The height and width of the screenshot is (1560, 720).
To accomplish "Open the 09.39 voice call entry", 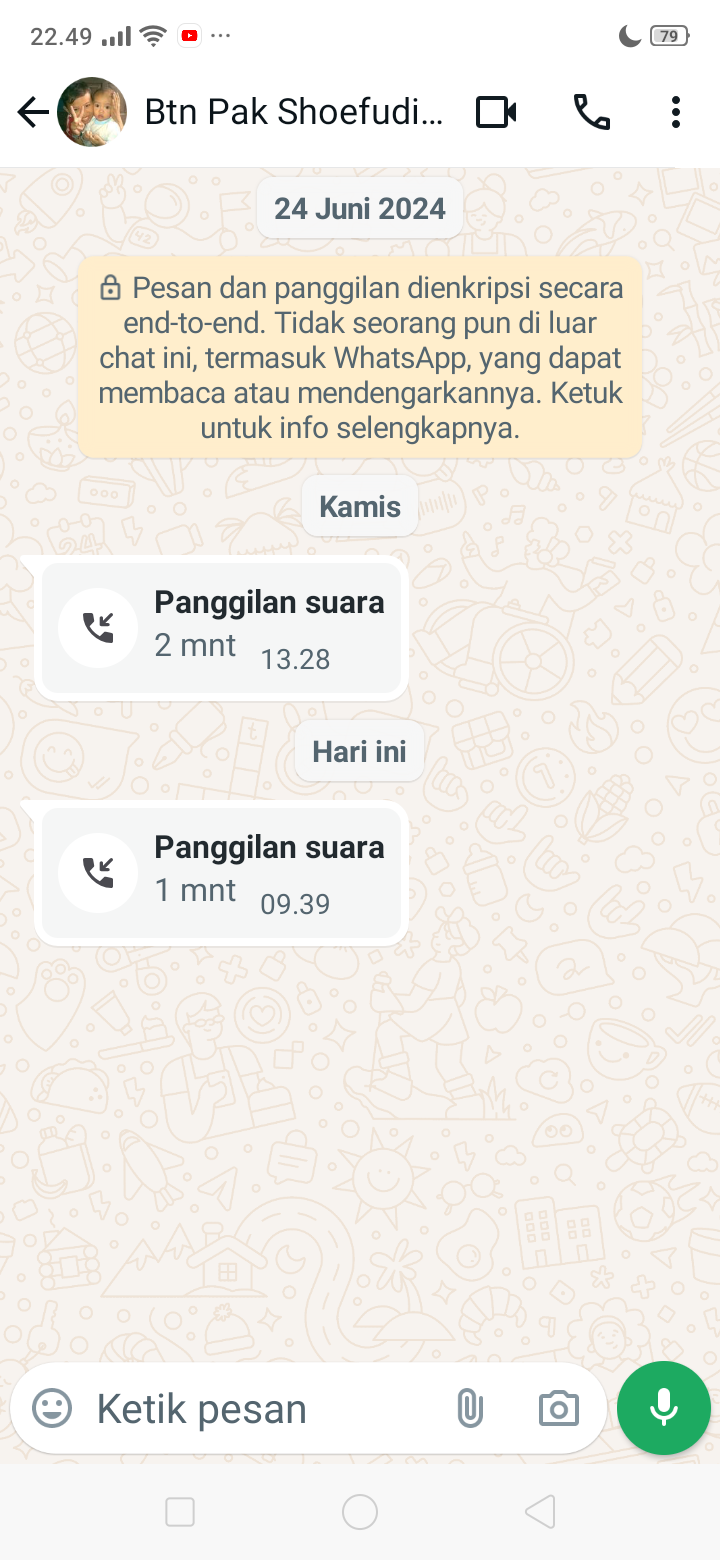I will 221,873.
